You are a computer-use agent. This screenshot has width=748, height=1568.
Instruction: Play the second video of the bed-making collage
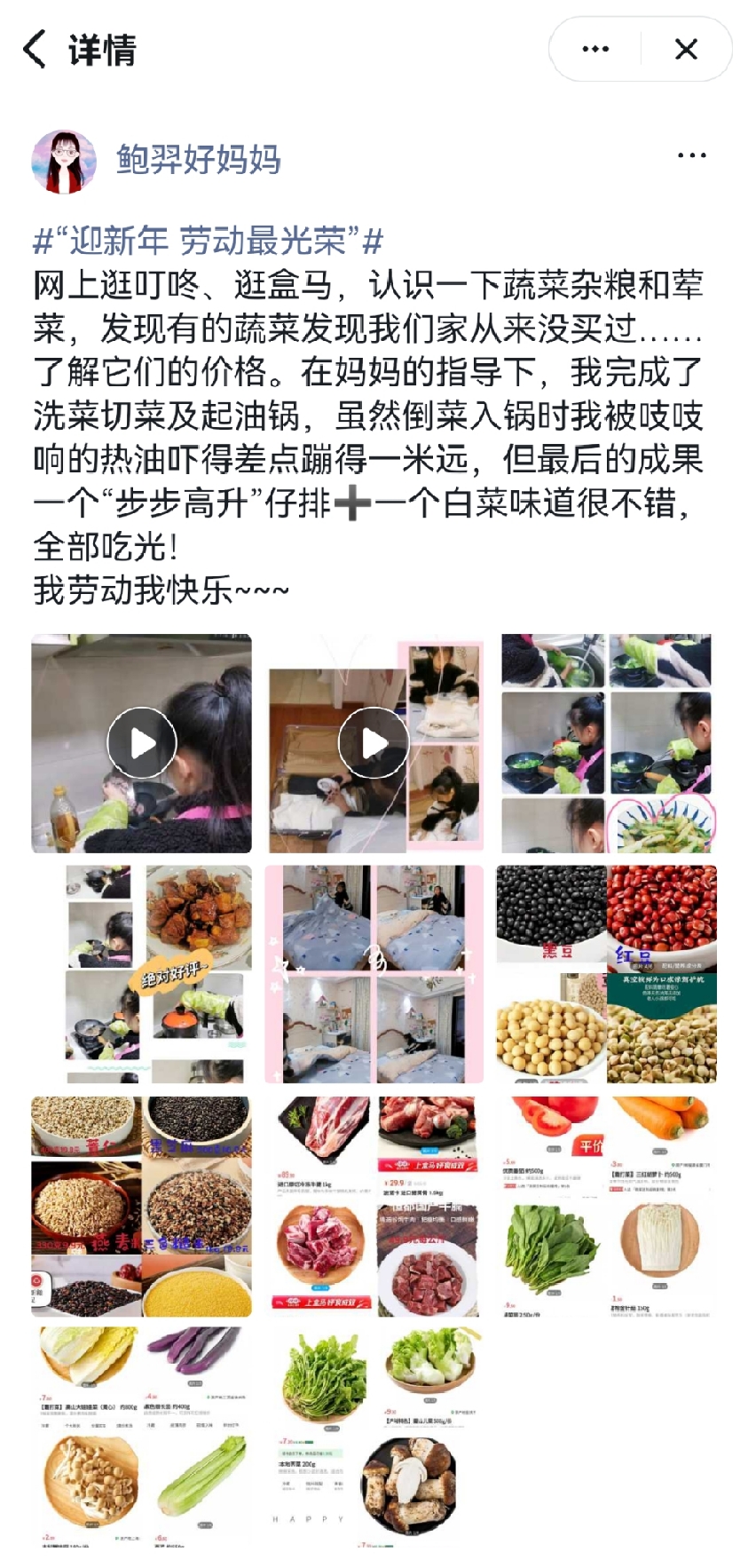(x=374, y=743)
